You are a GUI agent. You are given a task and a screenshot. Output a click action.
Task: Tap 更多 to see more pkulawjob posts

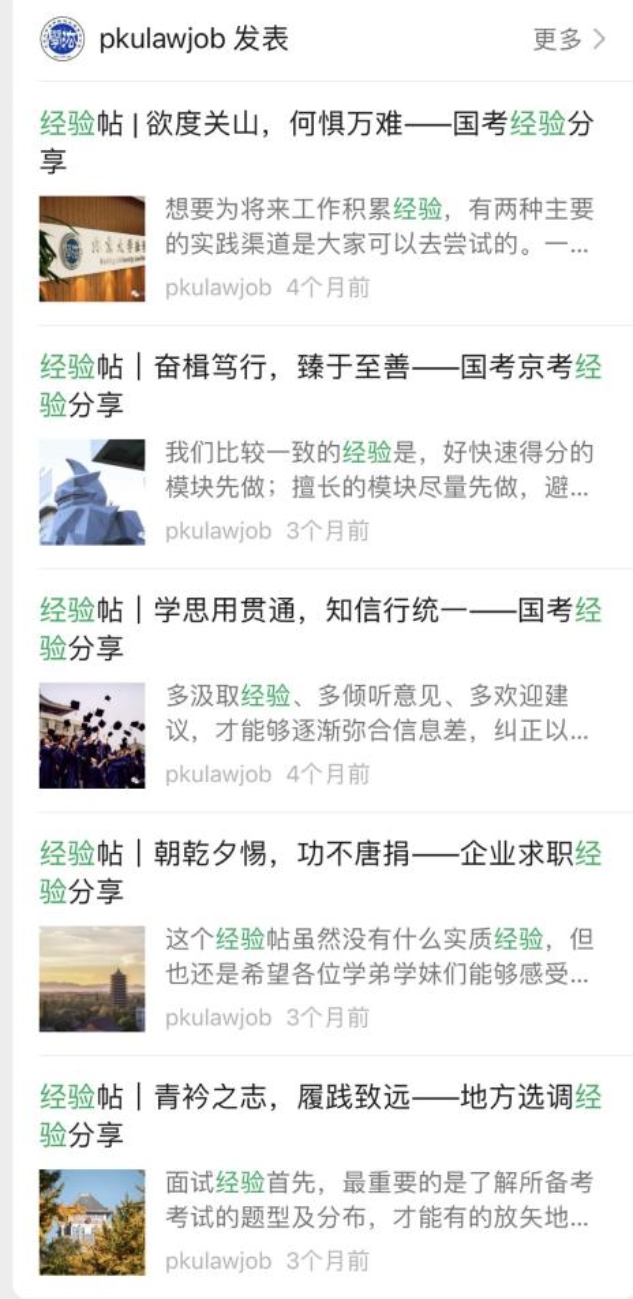pos(568,40)
